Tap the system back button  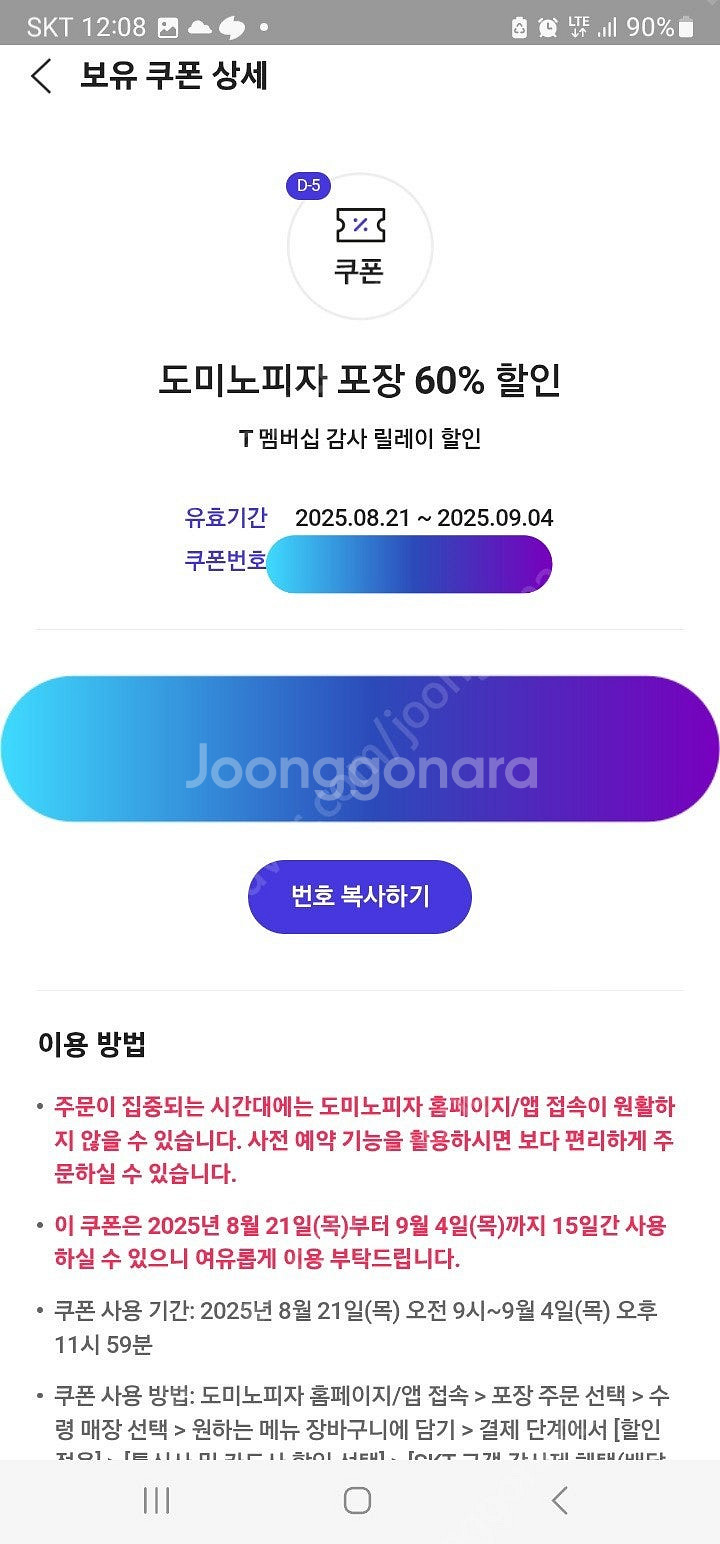tap(560, 1500)
